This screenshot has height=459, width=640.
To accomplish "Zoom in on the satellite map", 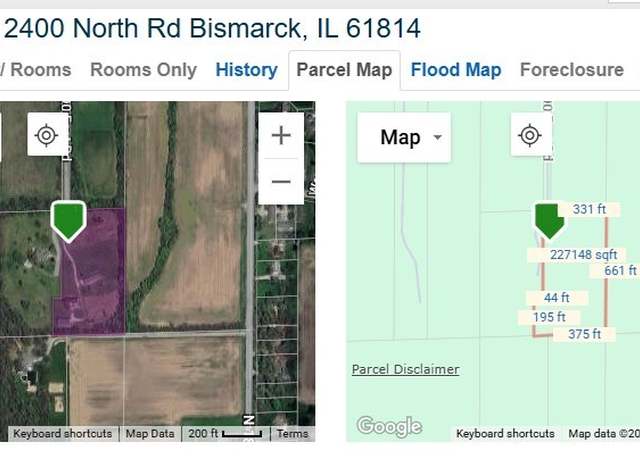I will pyautogui.click(x=281, y=135).
